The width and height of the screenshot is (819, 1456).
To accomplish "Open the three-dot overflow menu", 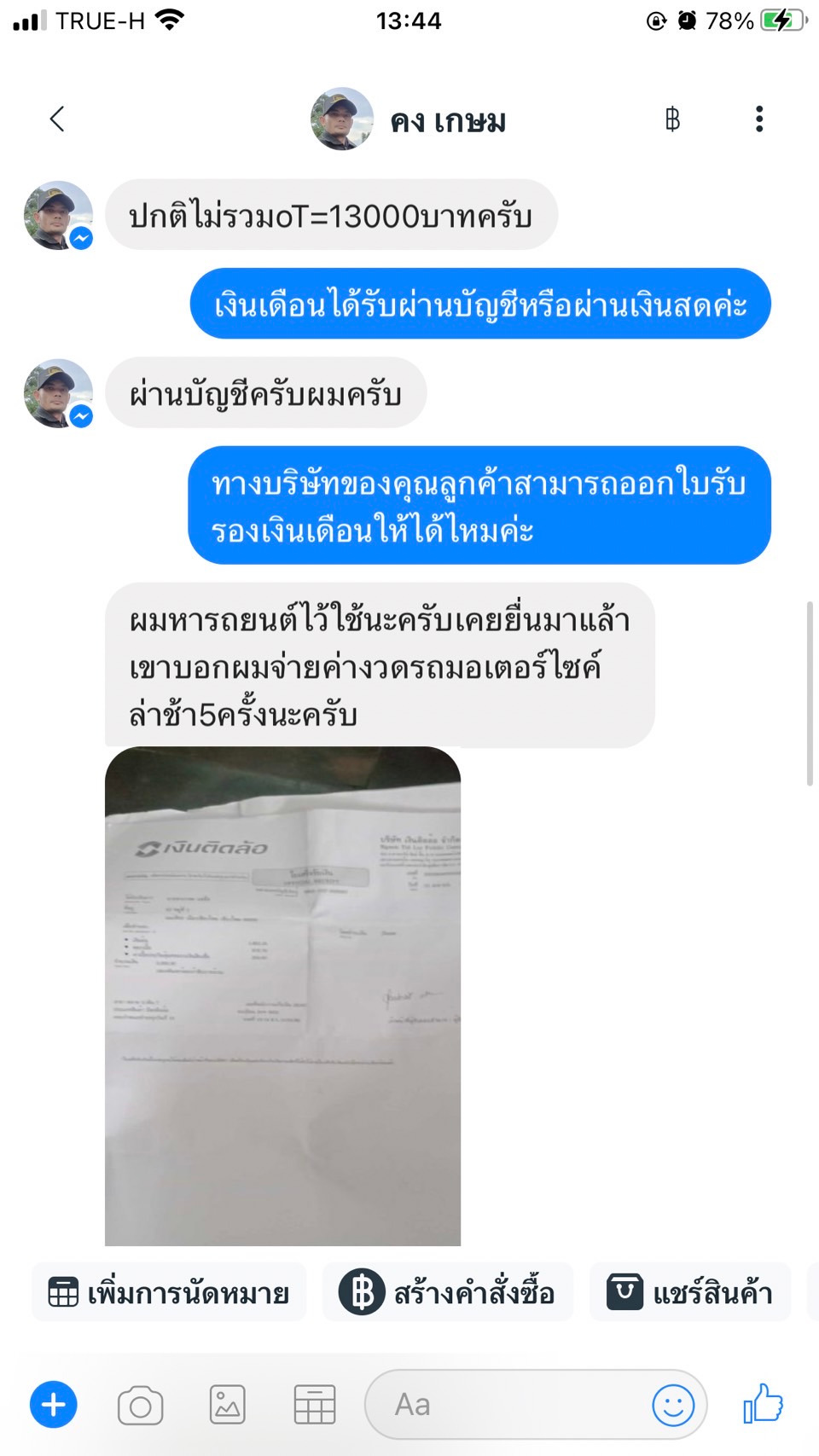I will point(759,119).
